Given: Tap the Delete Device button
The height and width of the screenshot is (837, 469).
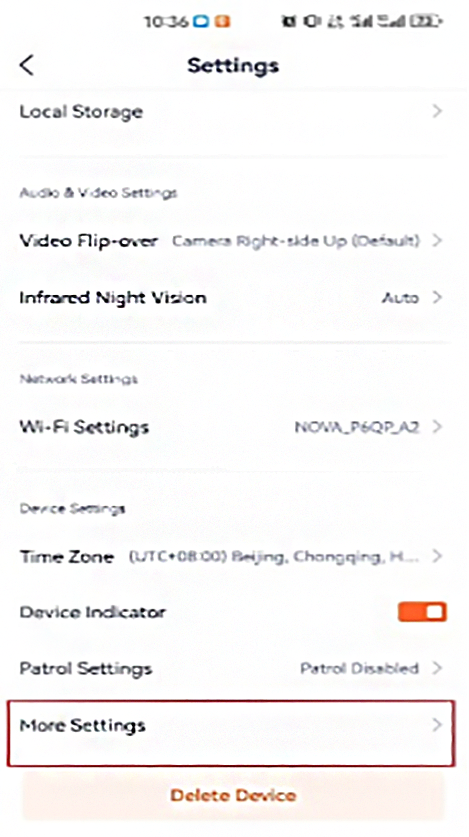Looking at the screenshot, I should tap(233, 795).
